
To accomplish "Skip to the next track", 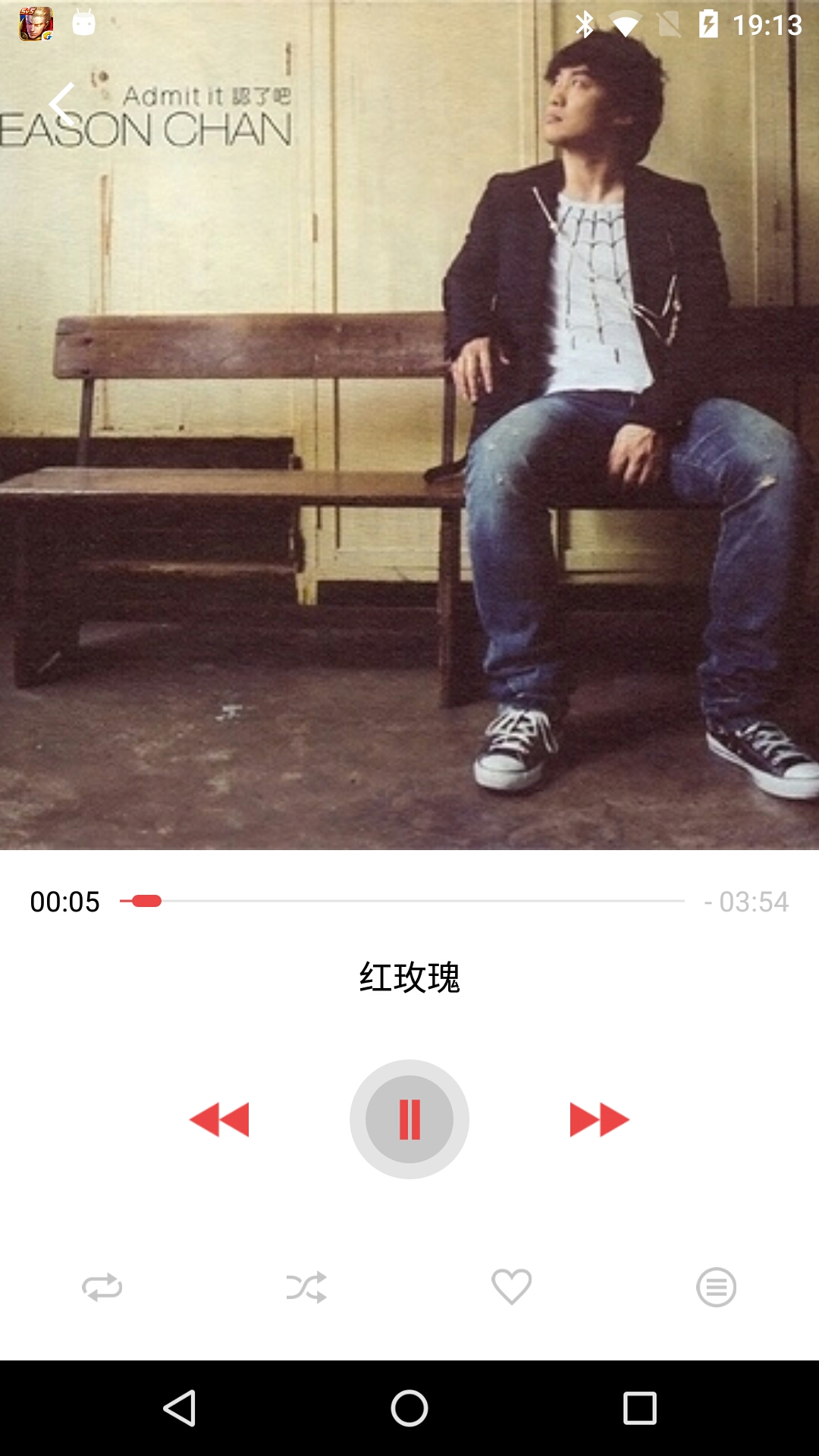I will coord(599,1120).
